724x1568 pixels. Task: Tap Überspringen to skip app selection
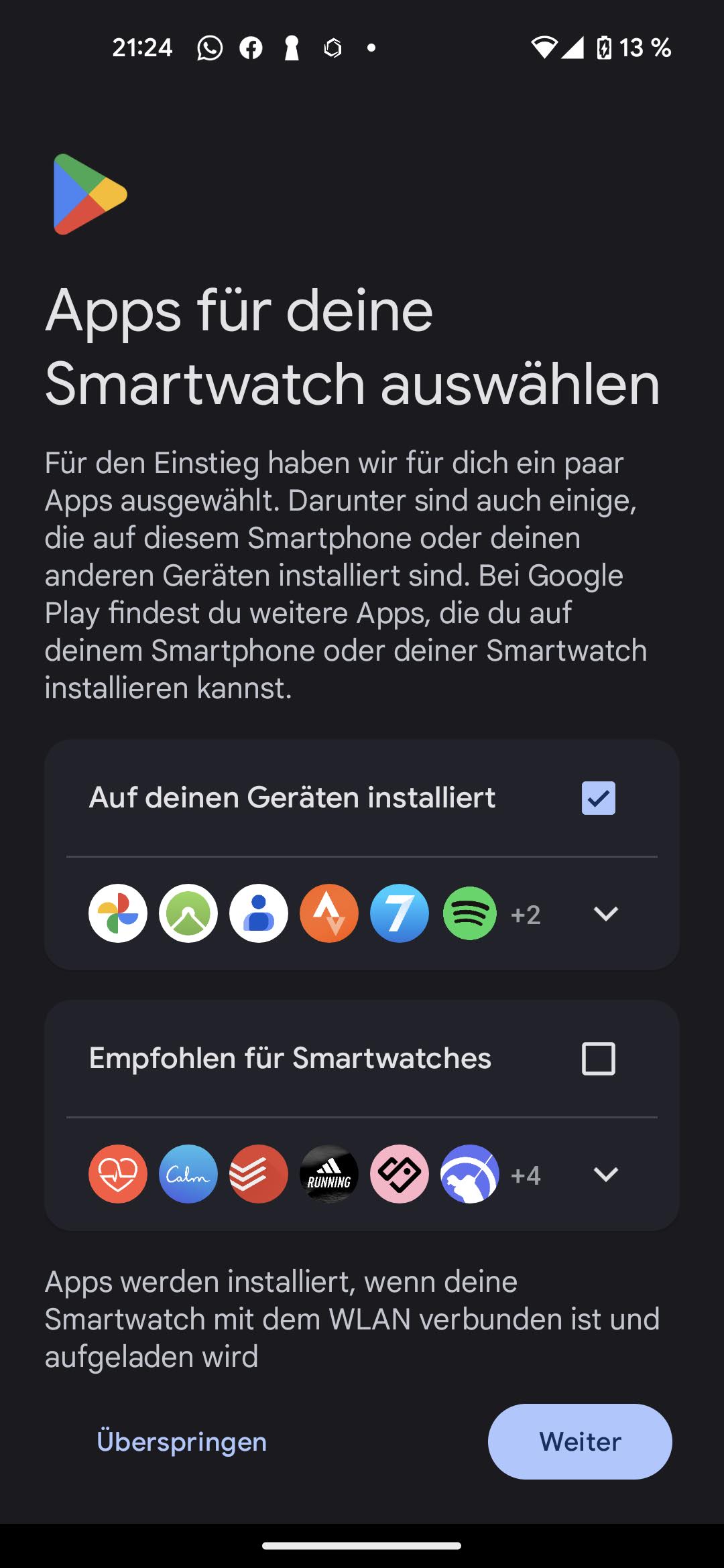182,1441
